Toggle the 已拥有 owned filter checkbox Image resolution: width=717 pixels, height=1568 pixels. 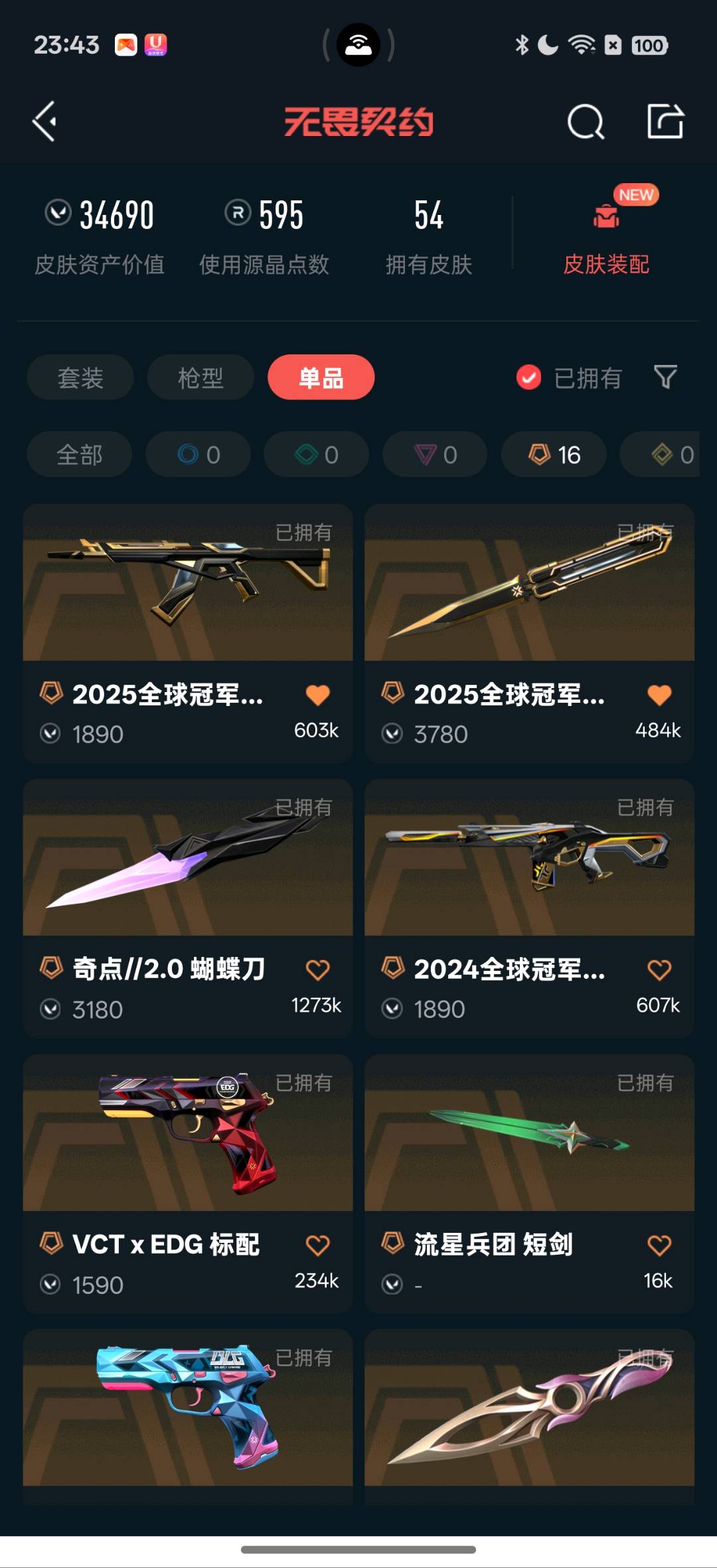529,378
